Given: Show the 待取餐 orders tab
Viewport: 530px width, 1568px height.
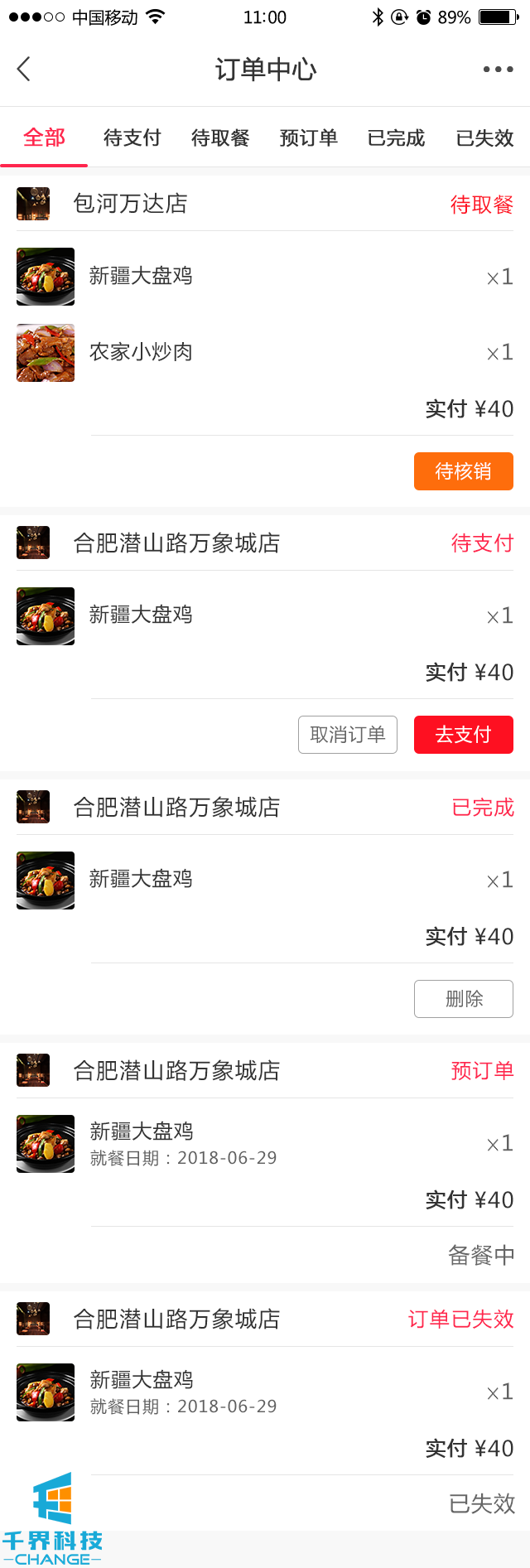Looking at the screenshot, I should 220,138.
